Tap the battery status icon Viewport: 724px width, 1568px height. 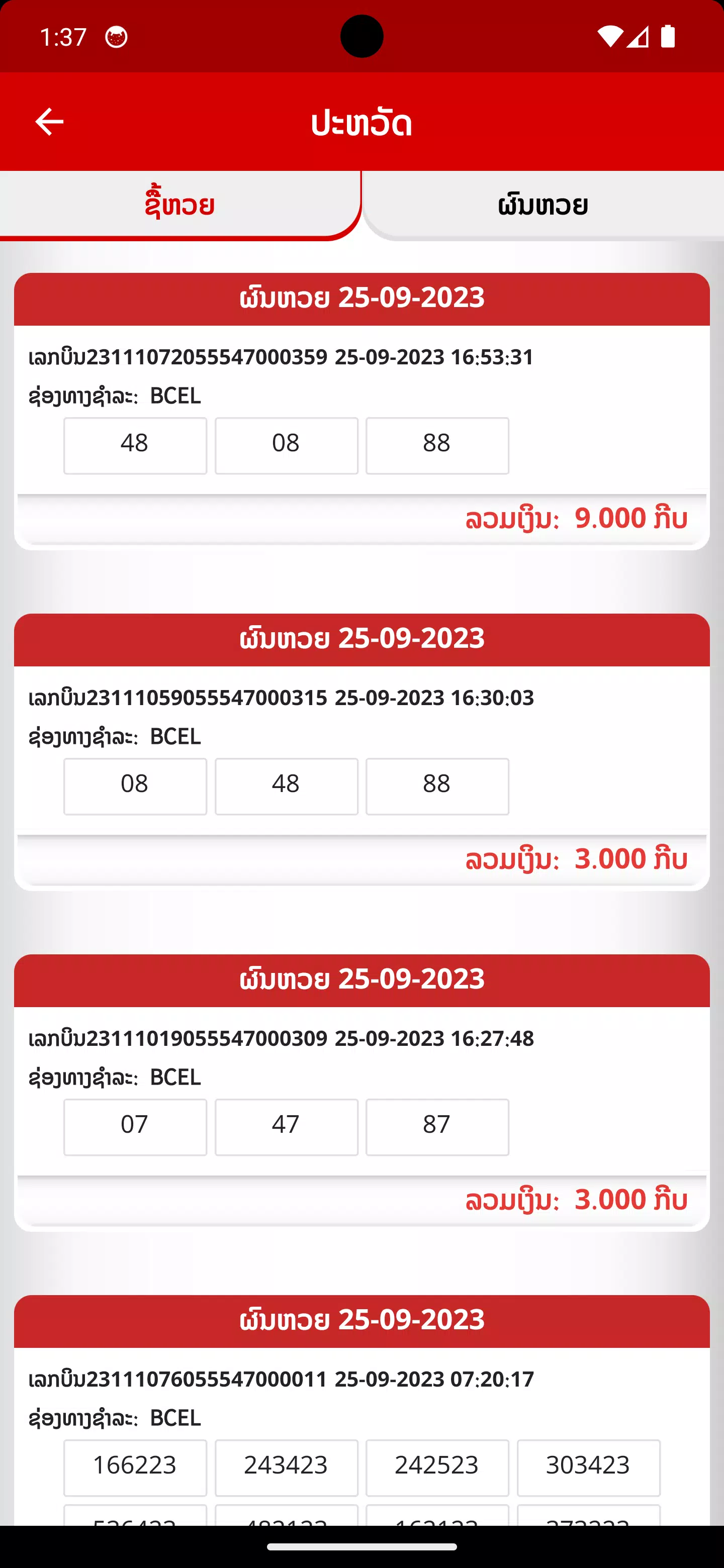pyautogui.click(x=669, y=37)
